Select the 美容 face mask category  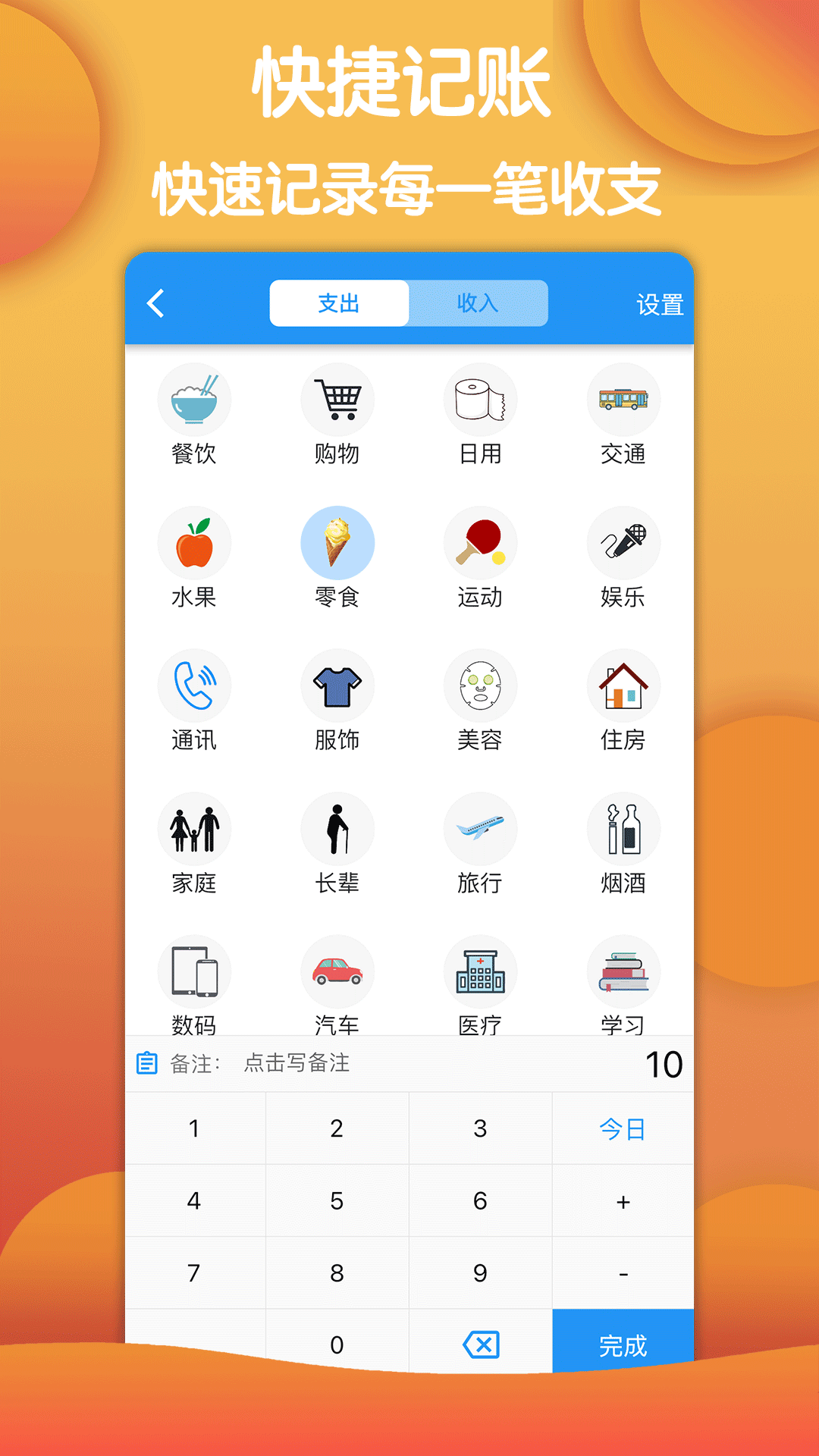click(480, 685)
